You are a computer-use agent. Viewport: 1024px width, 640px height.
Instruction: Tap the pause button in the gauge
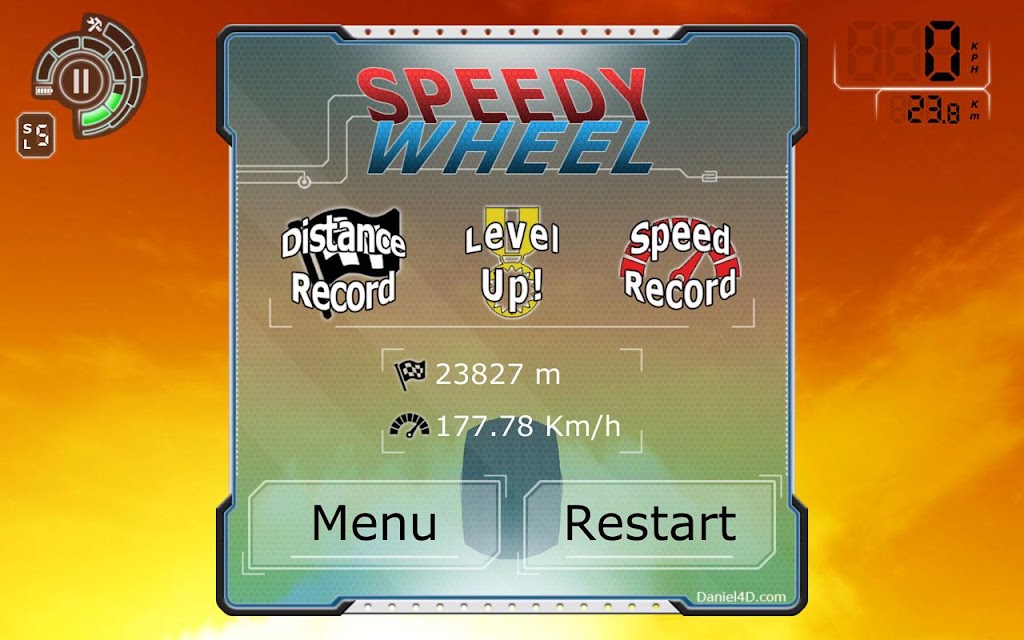[81, 81]
